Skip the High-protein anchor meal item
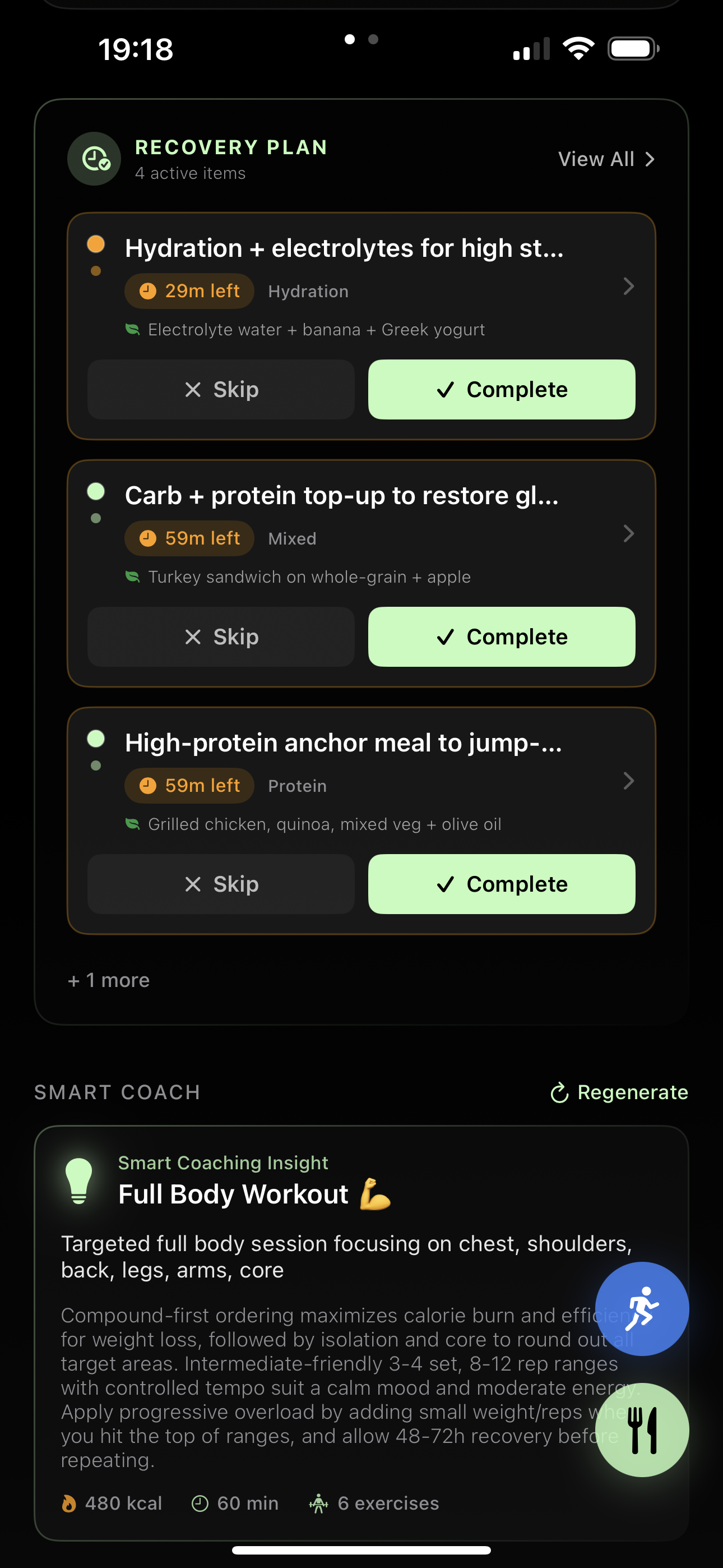 coord(221,884)
